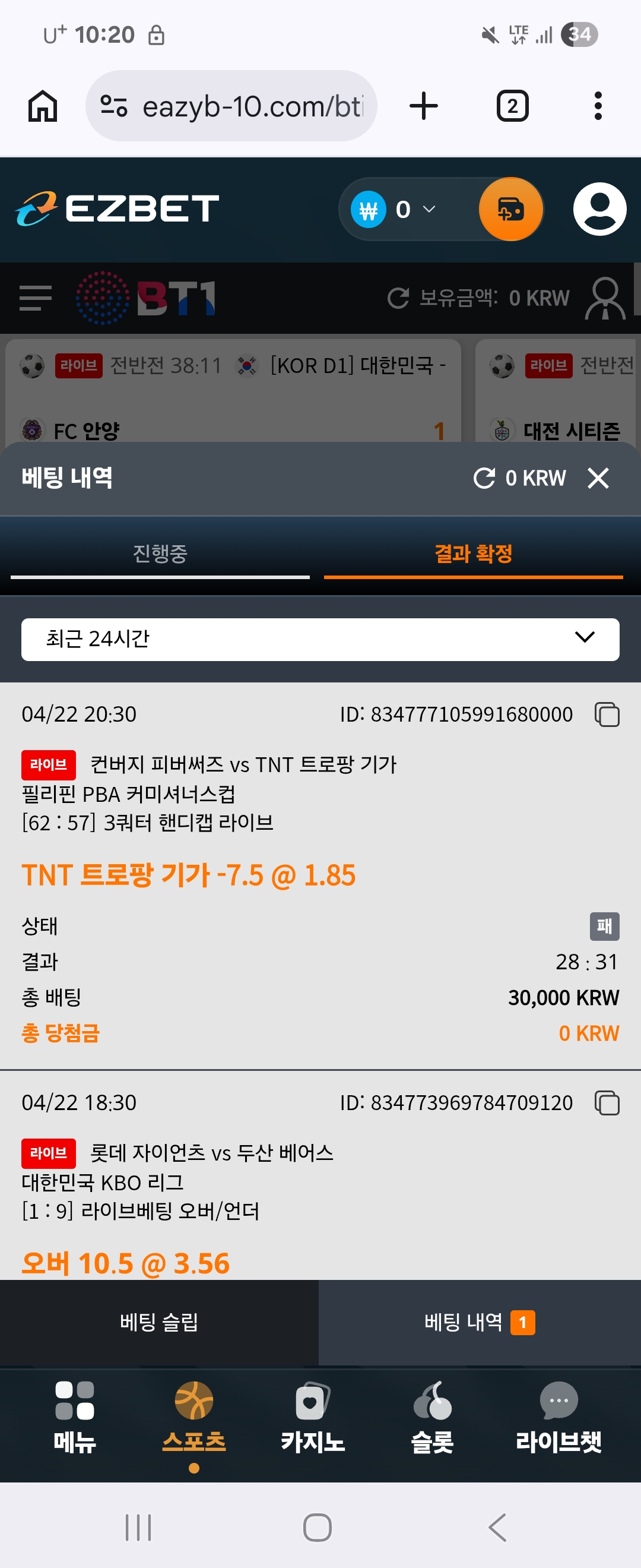This screenshot has height=1568, width=641.
Task: Open the user profile avatar
Action: click(x=599, y=209)
